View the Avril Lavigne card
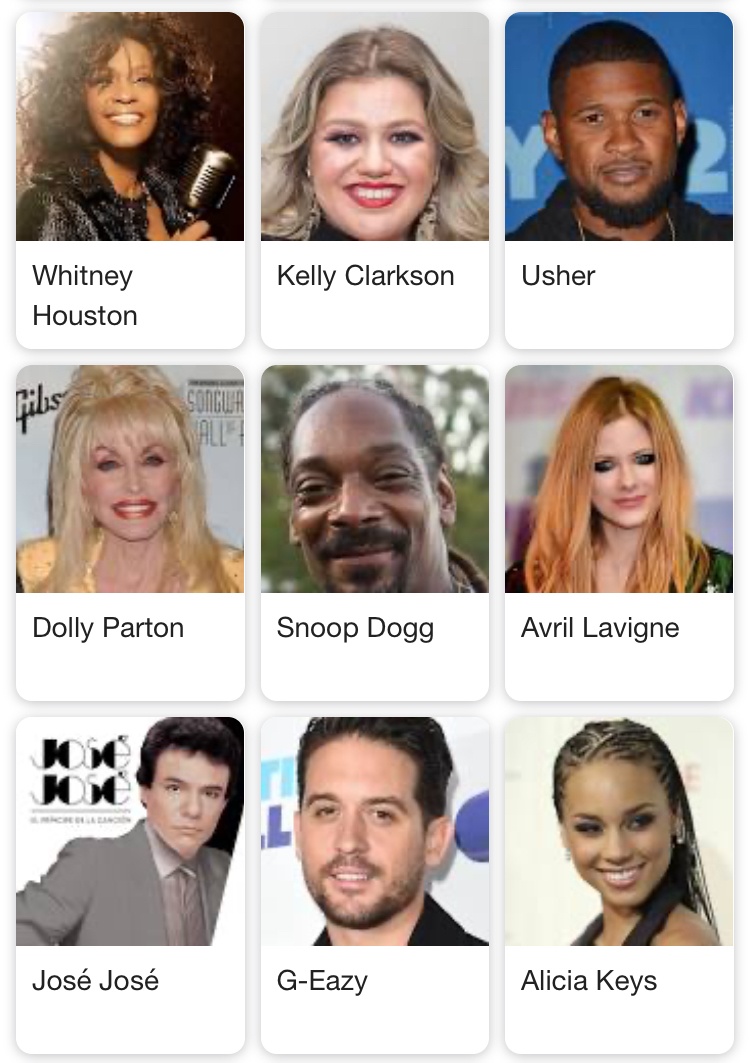The width and height of the screenshot is (750, 1063). click(618, 532)
